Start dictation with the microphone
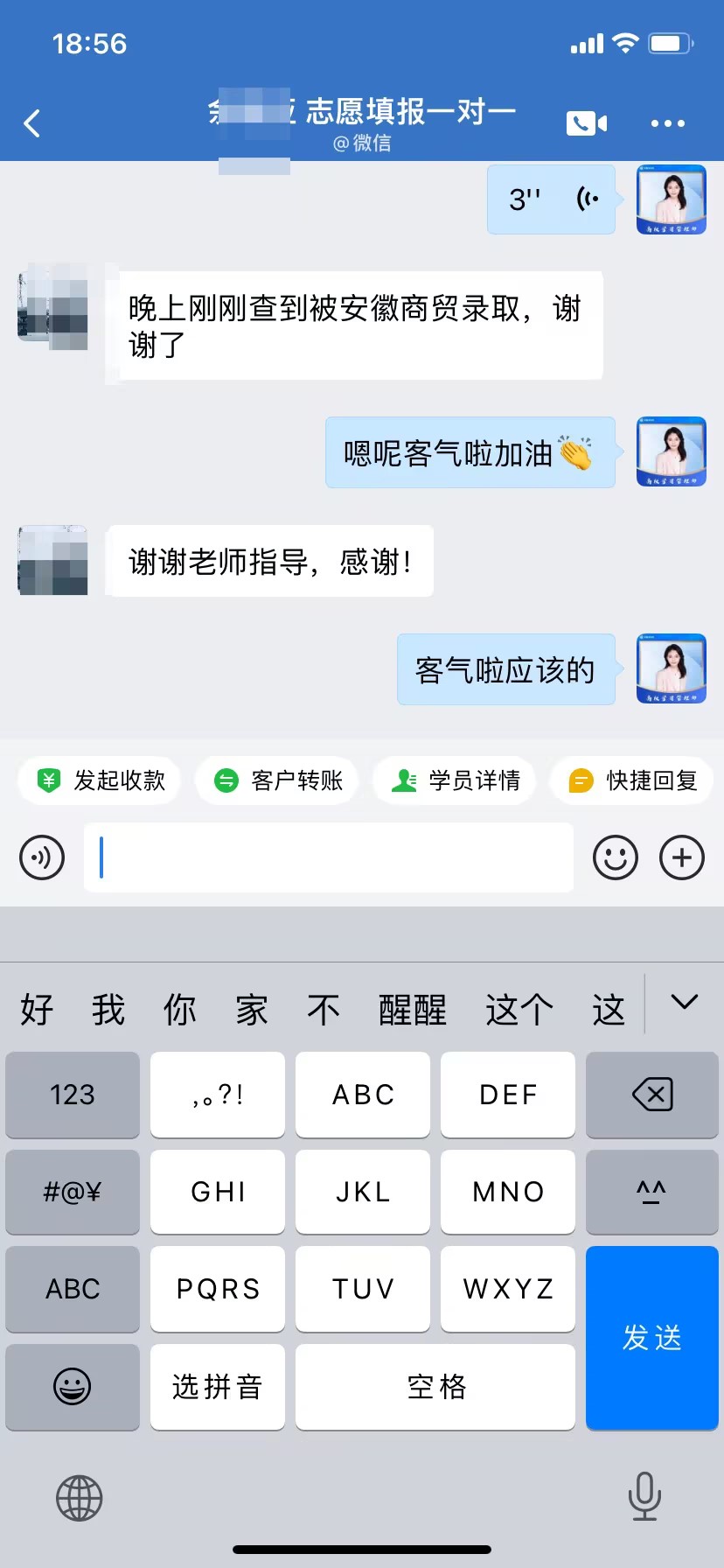724x1568 pixels. [644, 1496]
